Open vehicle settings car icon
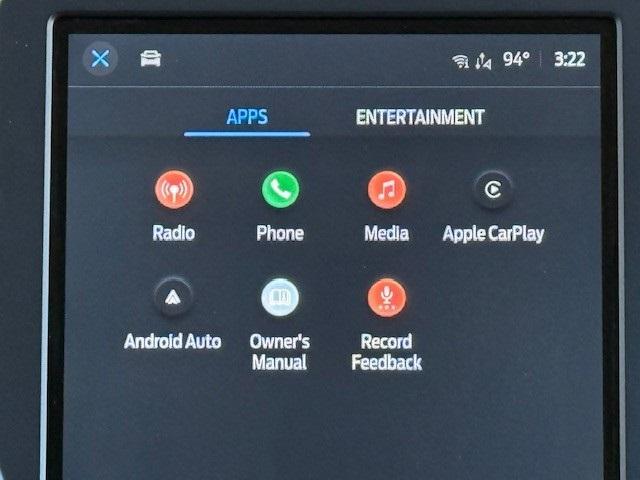Image resolution: width=640 pixels, height=480 pixels. (151, 58)
